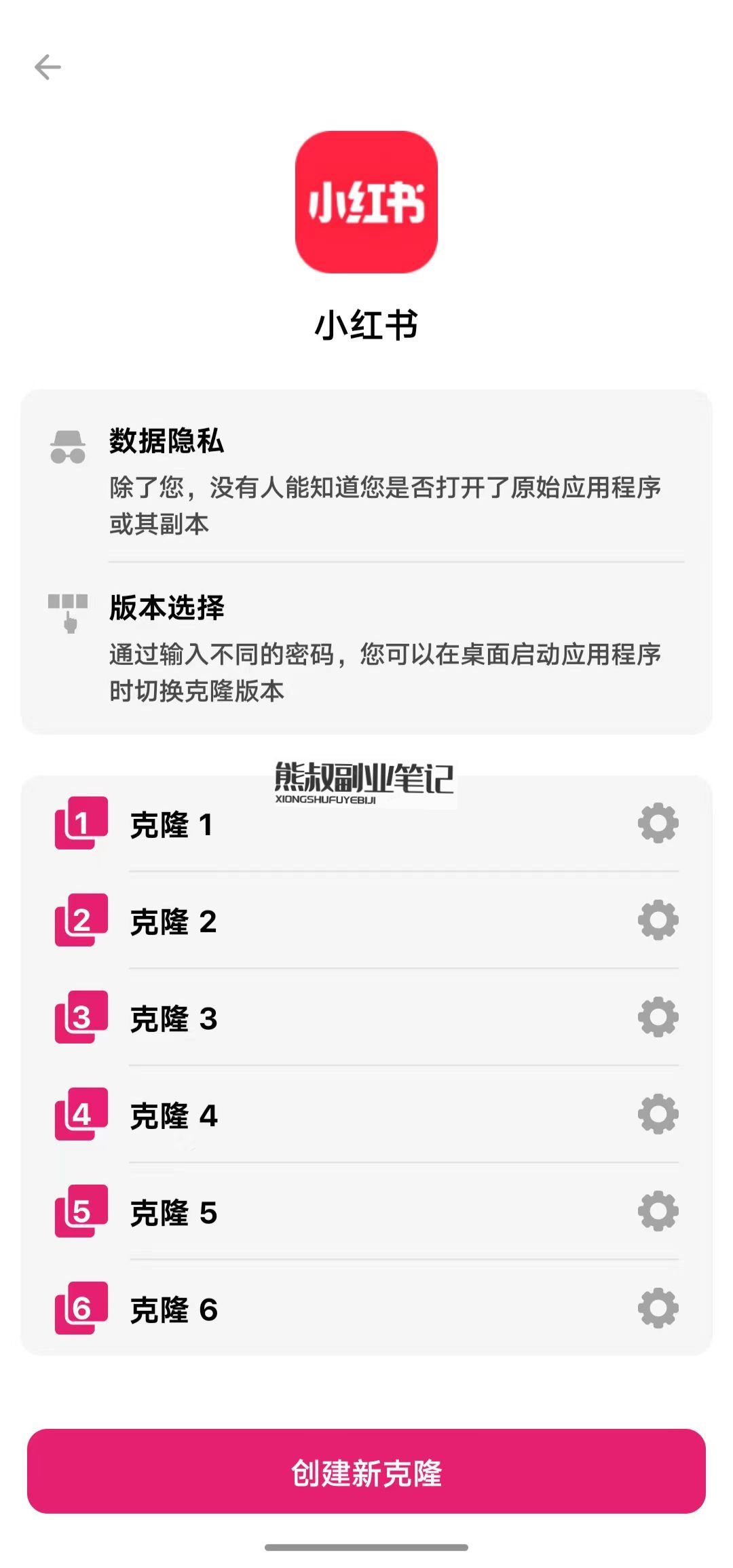Open the 克隆 3 entry
The image size is (733, 1568).
pos(366,1018)
